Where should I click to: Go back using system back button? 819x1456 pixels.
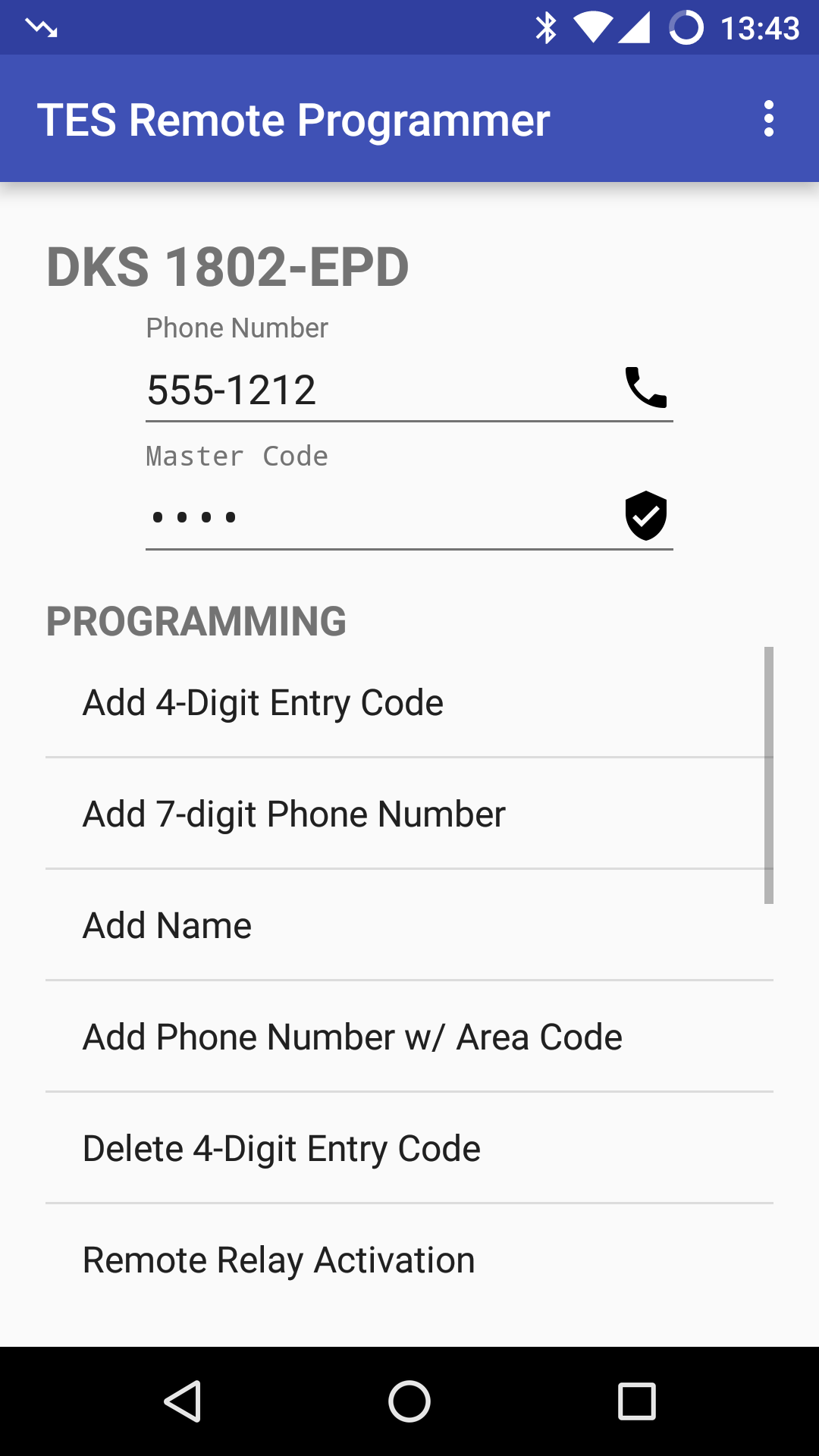click(182, 1401)
